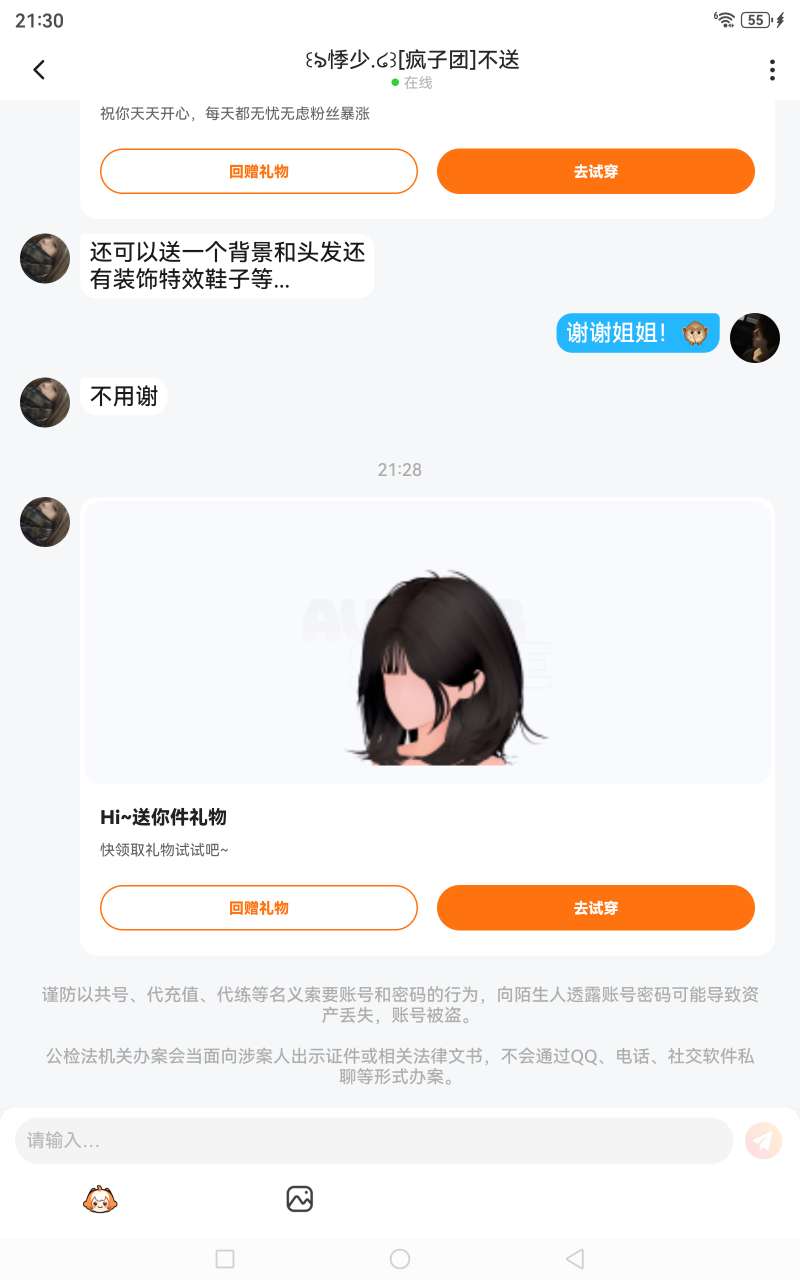Send the message with the paper plane icon

tap(764, 1140)
